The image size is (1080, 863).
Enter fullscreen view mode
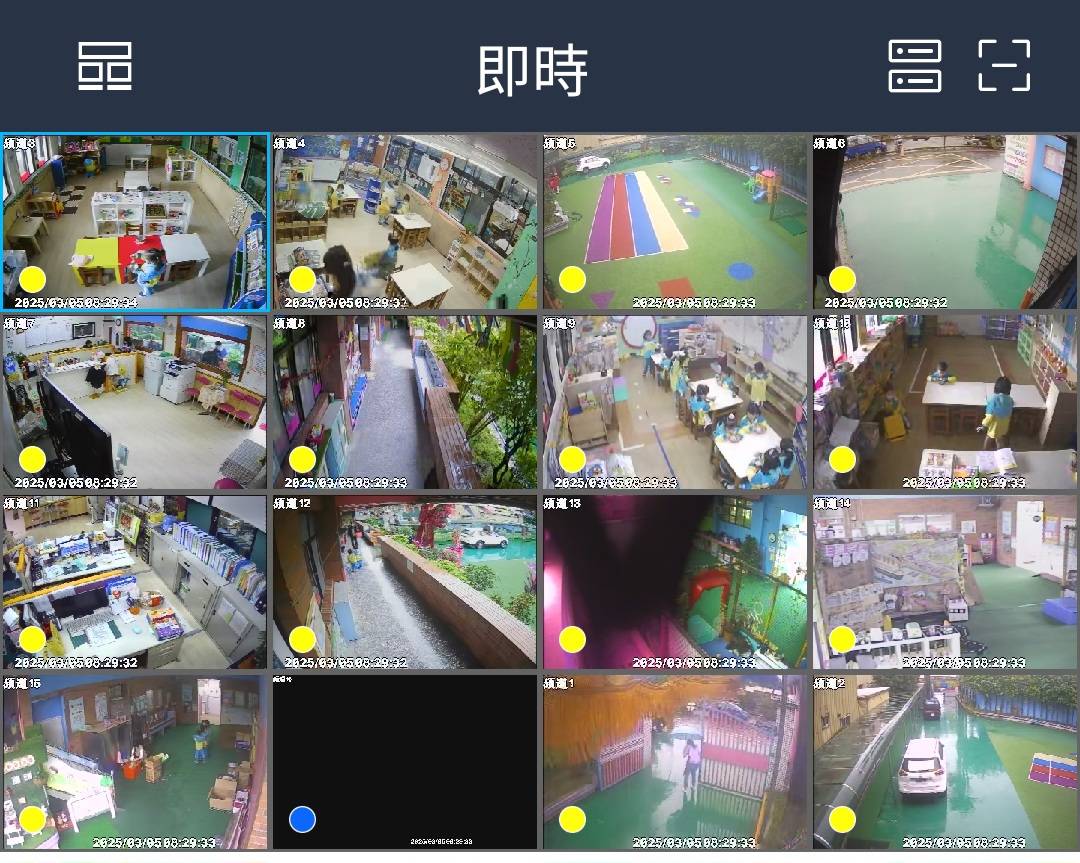[x=1004, y=67]
